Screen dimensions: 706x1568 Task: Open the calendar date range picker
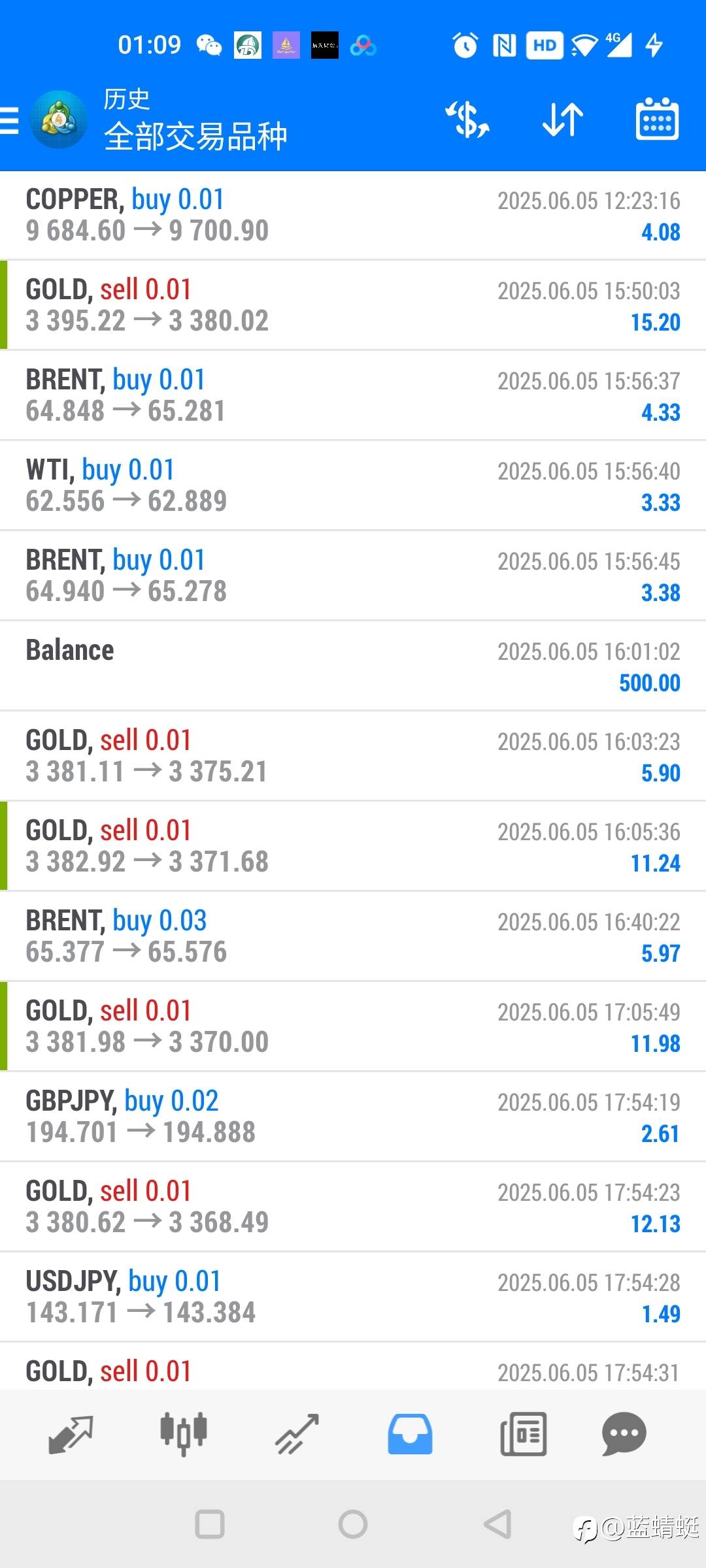(x=657, y=119)
